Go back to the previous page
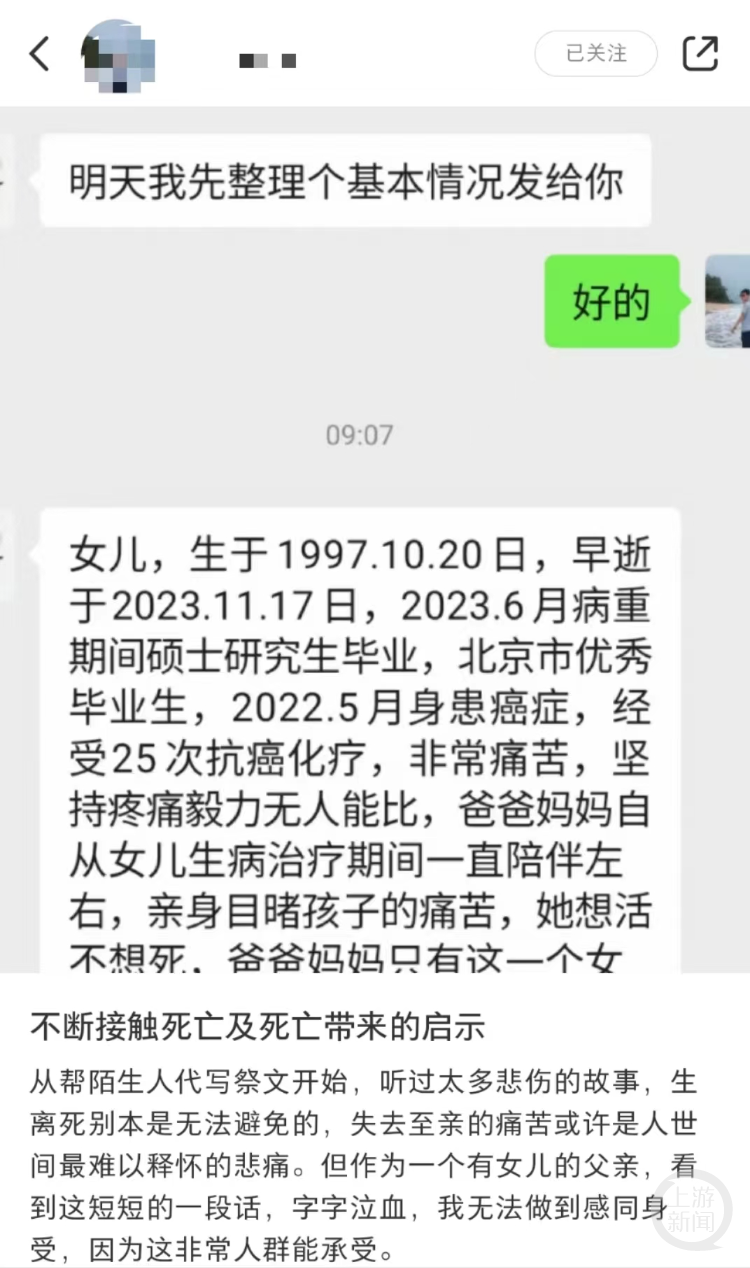Viewport: 750px width, 1268px height. 40,54
